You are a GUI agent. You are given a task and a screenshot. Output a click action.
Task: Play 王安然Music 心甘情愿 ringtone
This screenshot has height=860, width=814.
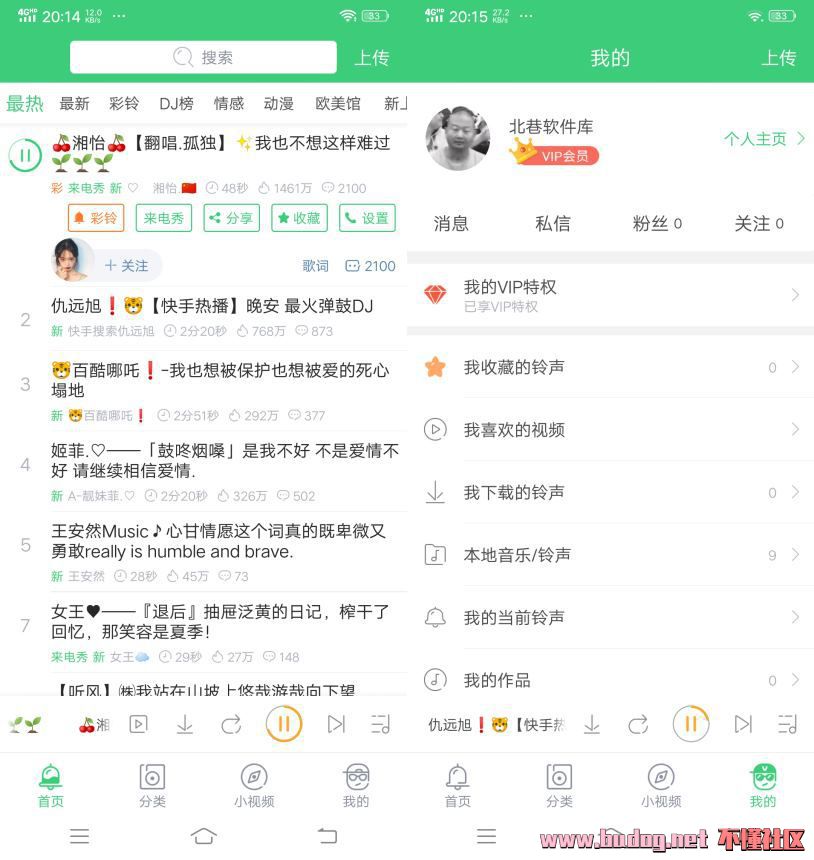(x=218, y=541)
